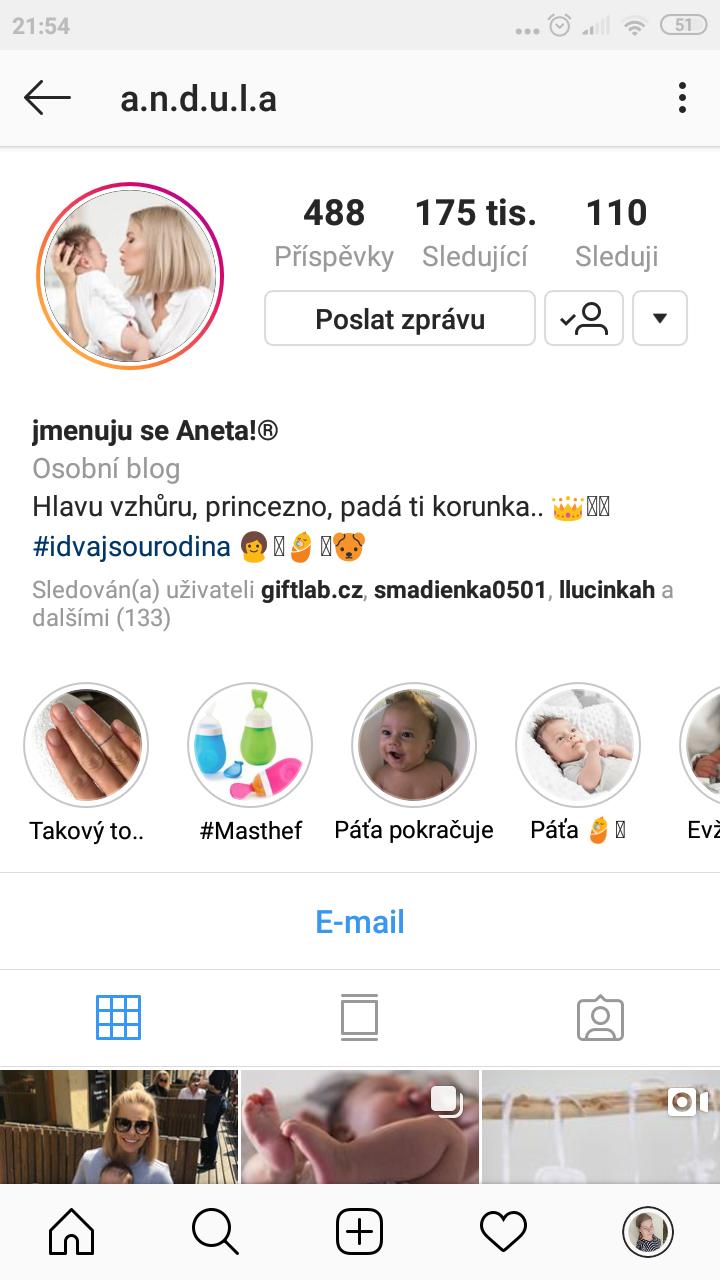Open my own profile tab
Screen dimensions: 720x1280
pos(647,1232)
